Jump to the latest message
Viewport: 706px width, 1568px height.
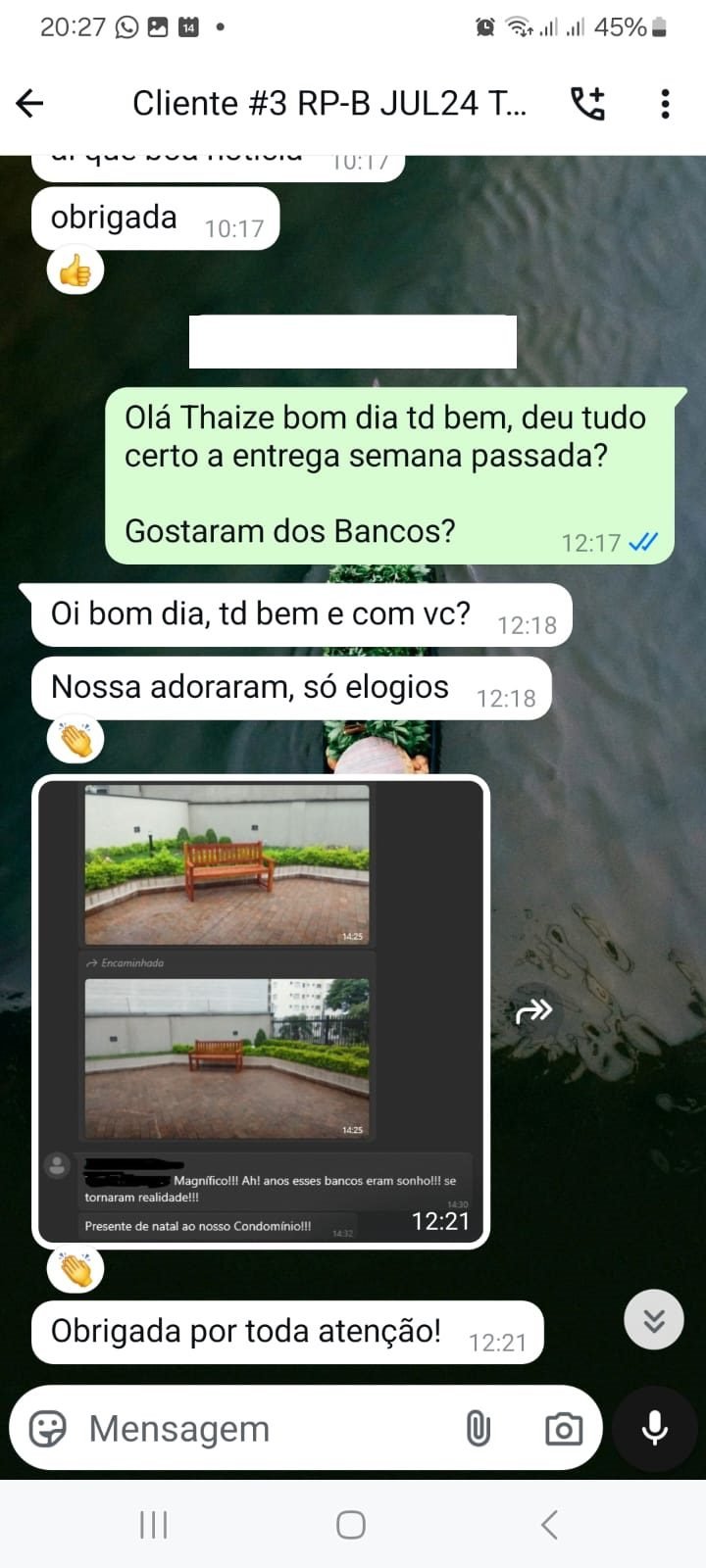pos(654,1321)
